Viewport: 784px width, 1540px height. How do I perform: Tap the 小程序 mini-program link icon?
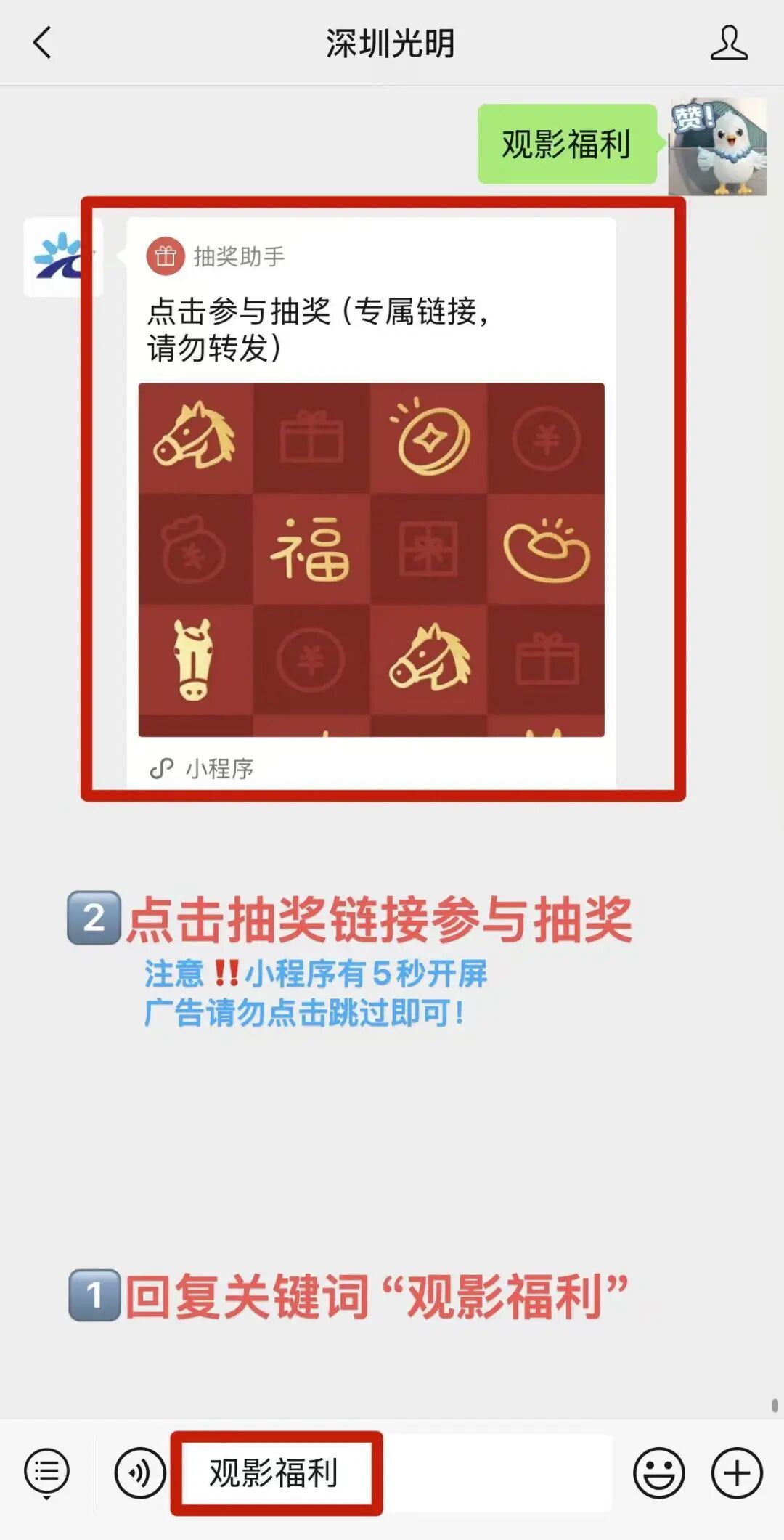pyautogui.click(x=162, y=766)
